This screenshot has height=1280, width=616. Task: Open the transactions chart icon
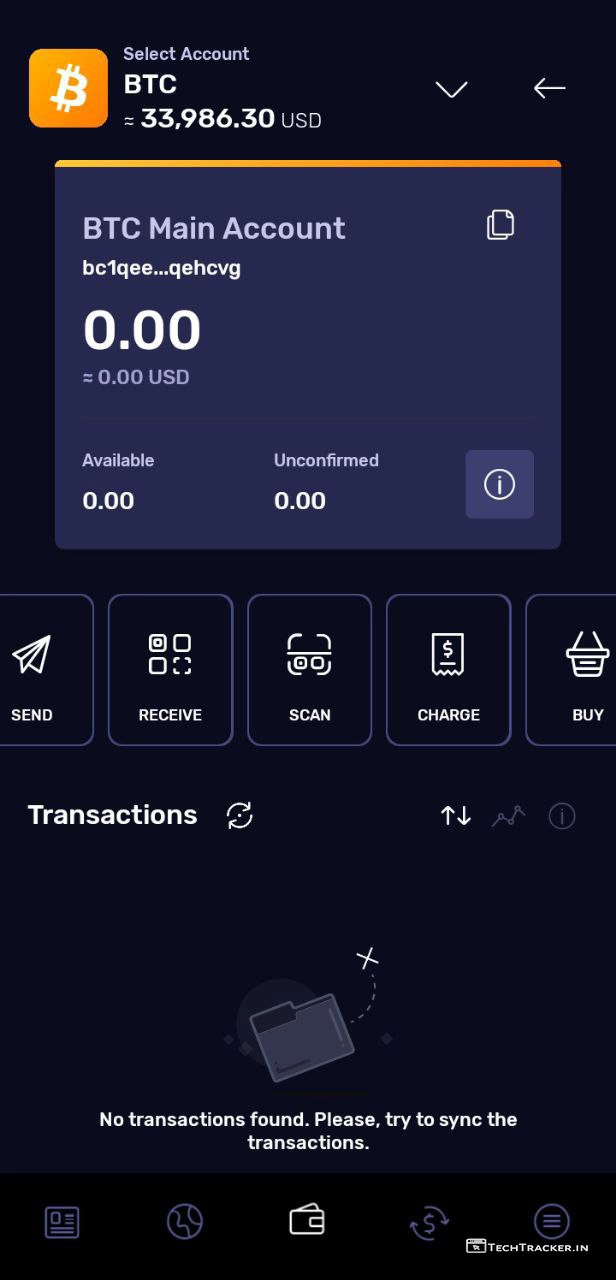pyautogui.click(x=509, y=816)
